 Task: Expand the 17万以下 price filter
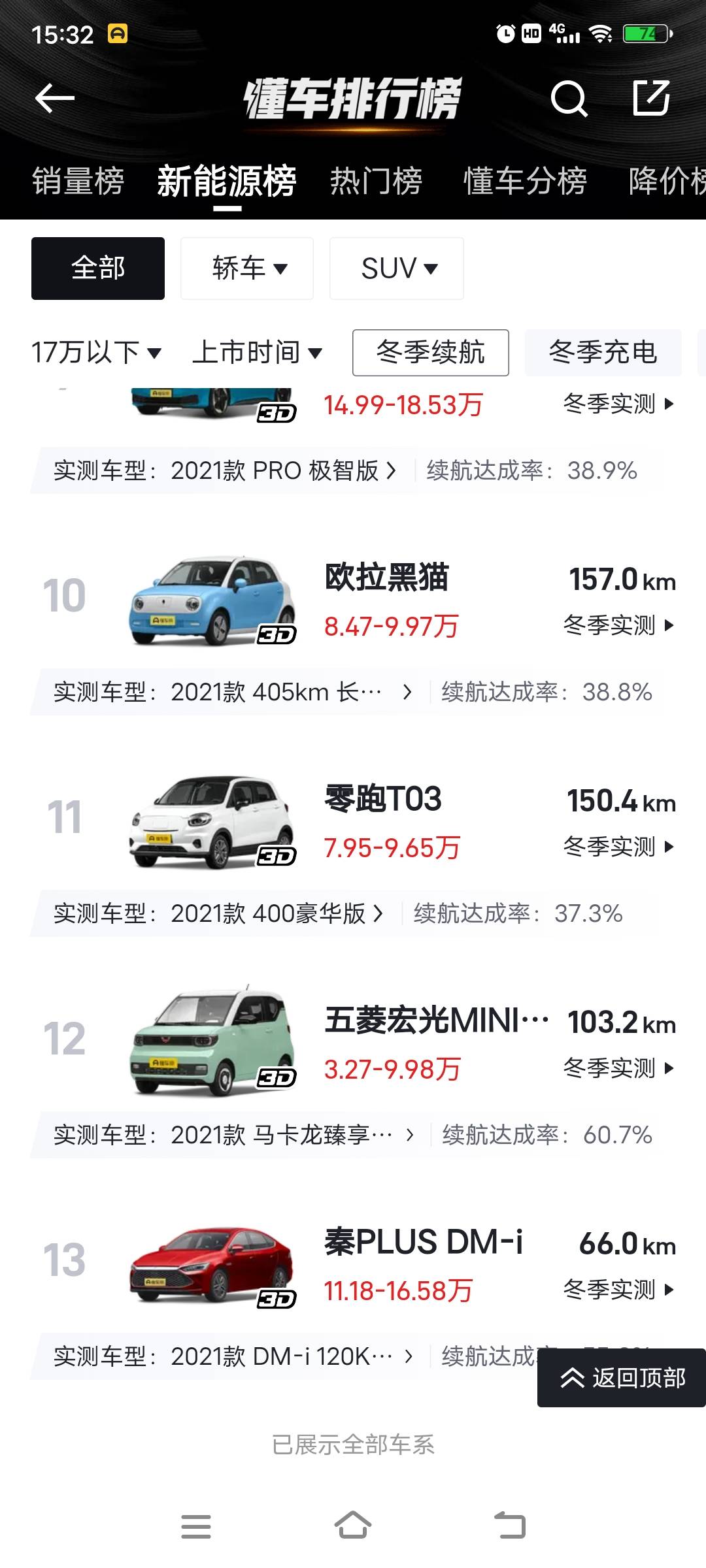97,353
